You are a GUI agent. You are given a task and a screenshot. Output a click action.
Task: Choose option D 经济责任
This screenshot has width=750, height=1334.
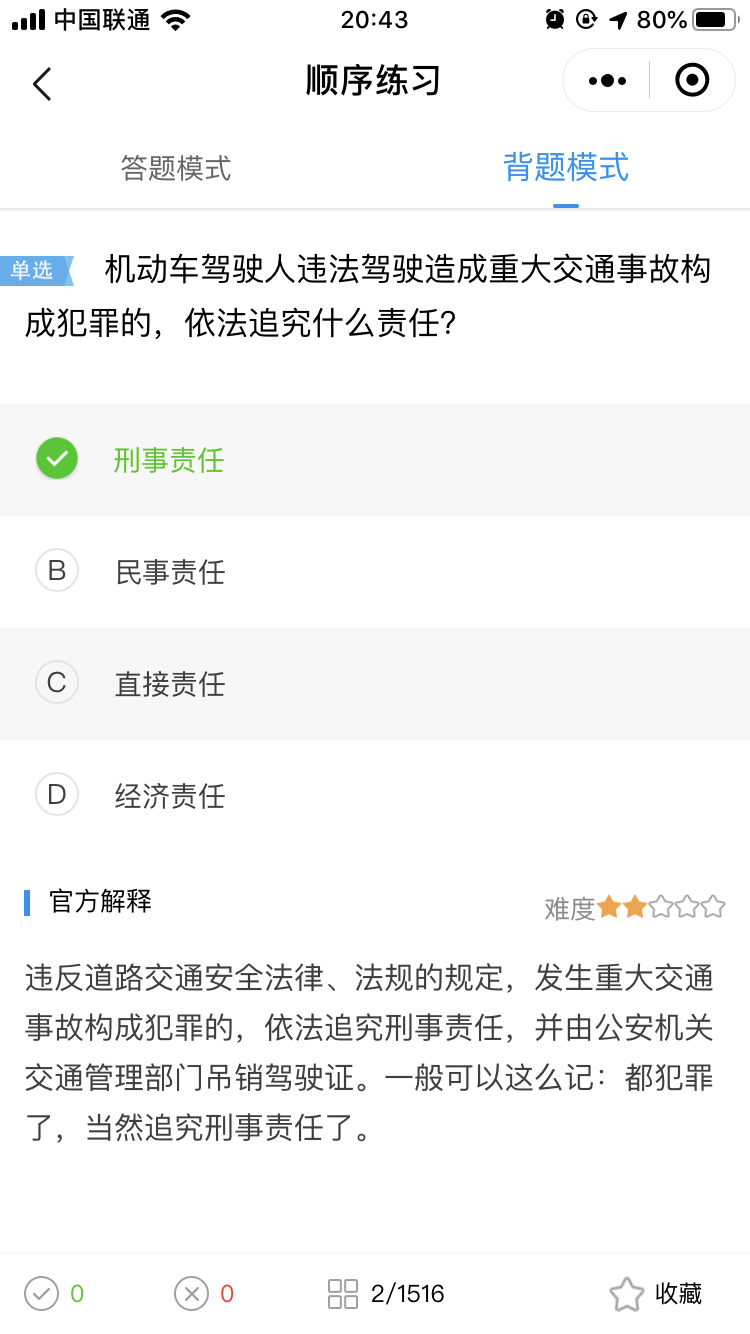point(375,796)
